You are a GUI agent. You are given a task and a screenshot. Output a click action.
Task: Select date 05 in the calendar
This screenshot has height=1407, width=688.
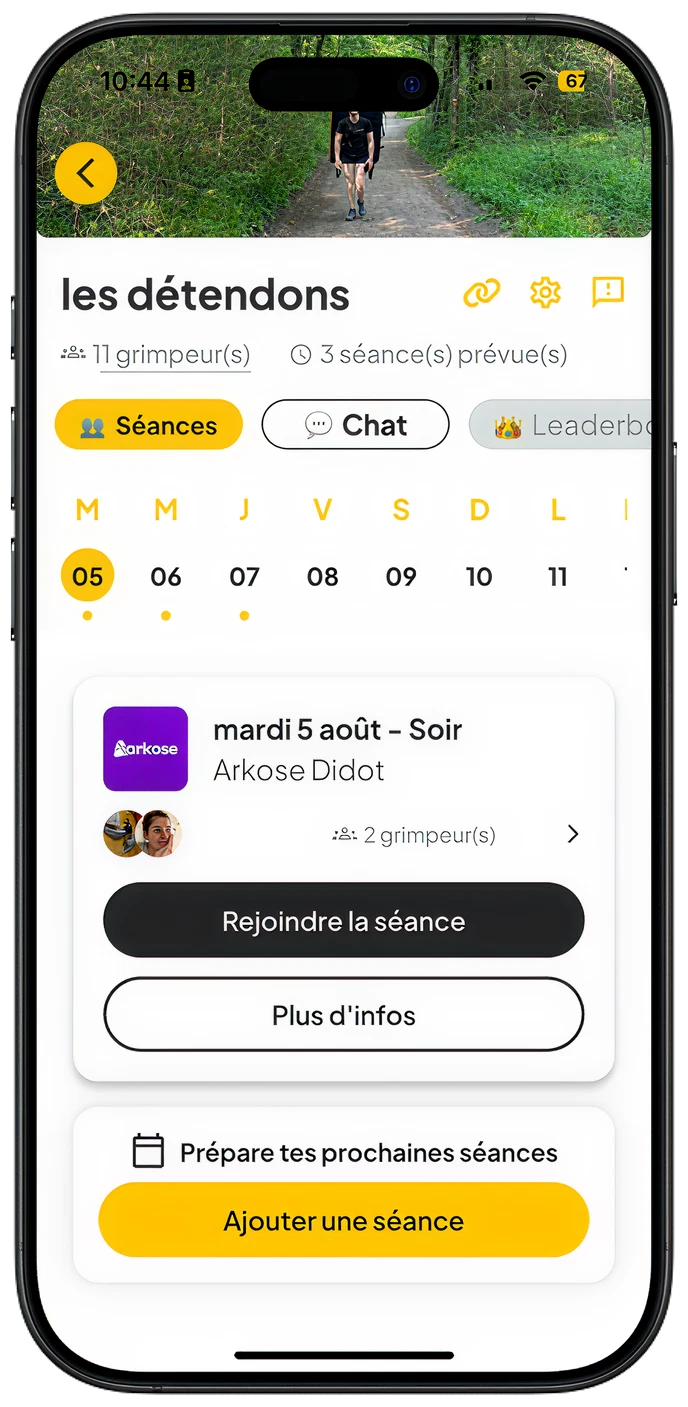(88, 576)
